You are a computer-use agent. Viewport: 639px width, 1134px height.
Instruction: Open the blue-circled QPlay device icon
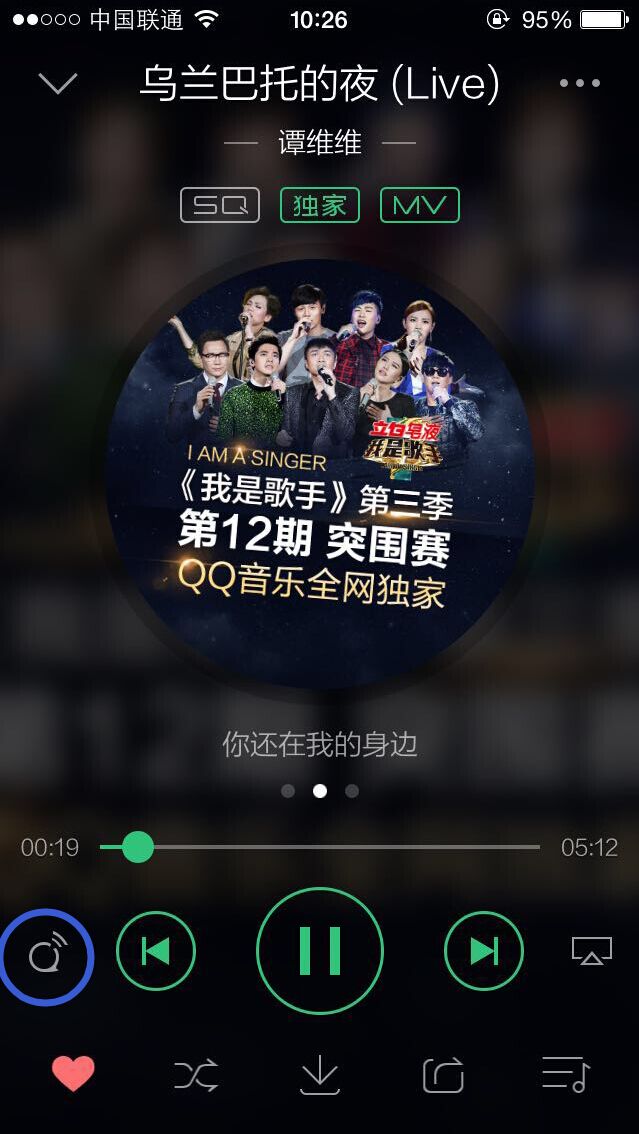pos(47,956)
